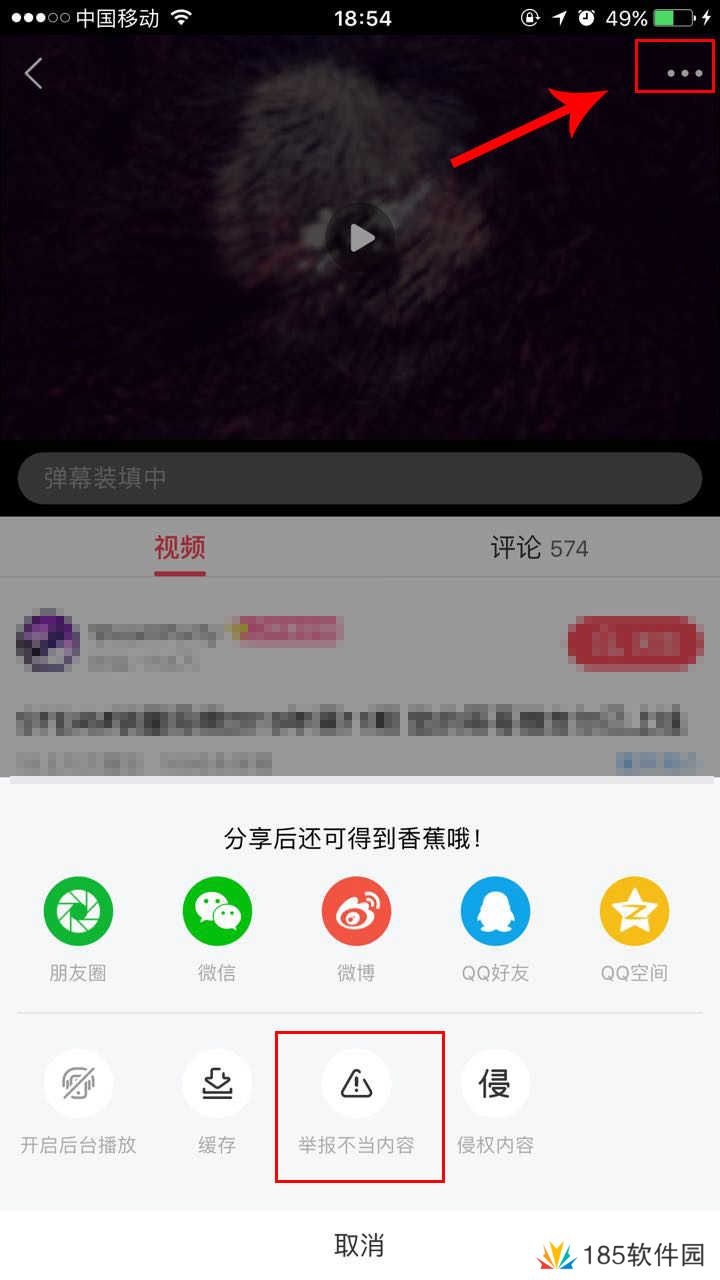Play the video
This screenshot has height=1280, width=720.
click(360, 238)
